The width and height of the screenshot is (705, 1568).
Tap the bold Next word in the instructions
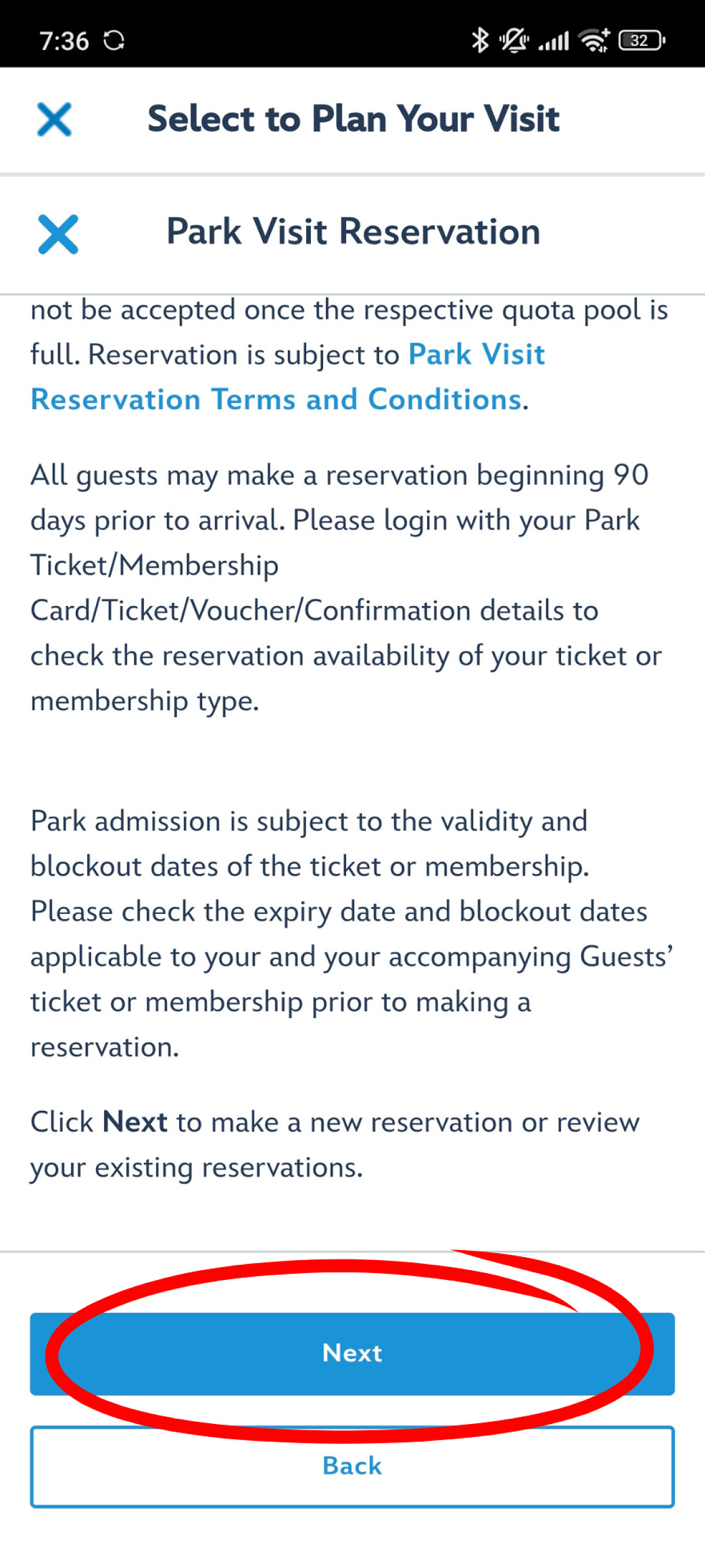tap(134, 1122)
